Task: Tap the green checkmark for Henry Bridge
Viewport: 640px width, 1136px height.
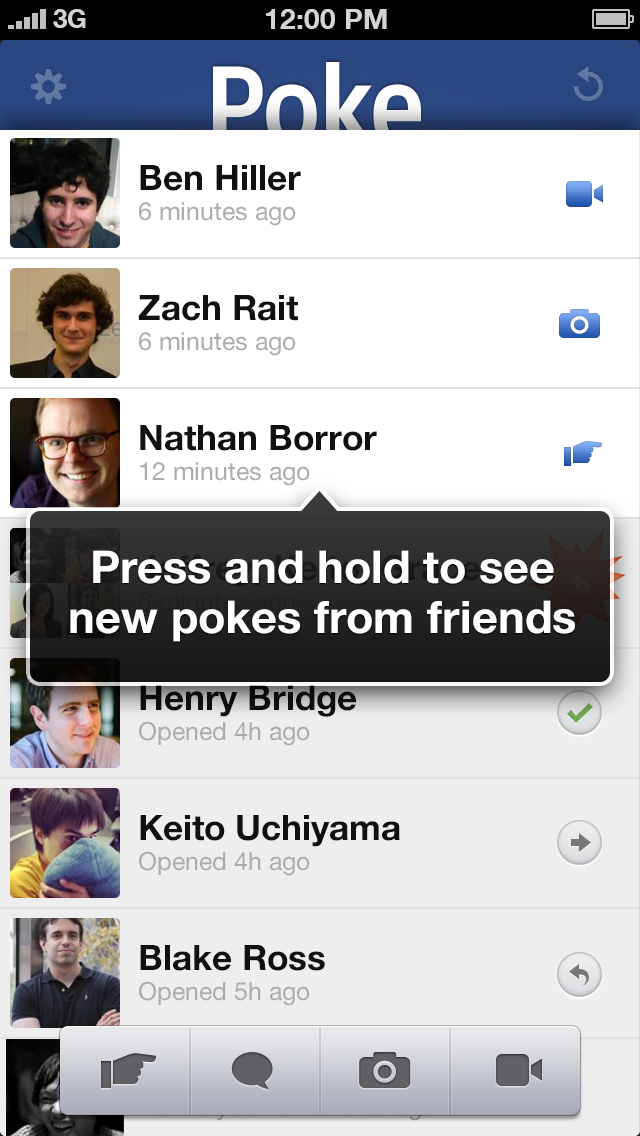Action: pos(579,714)
